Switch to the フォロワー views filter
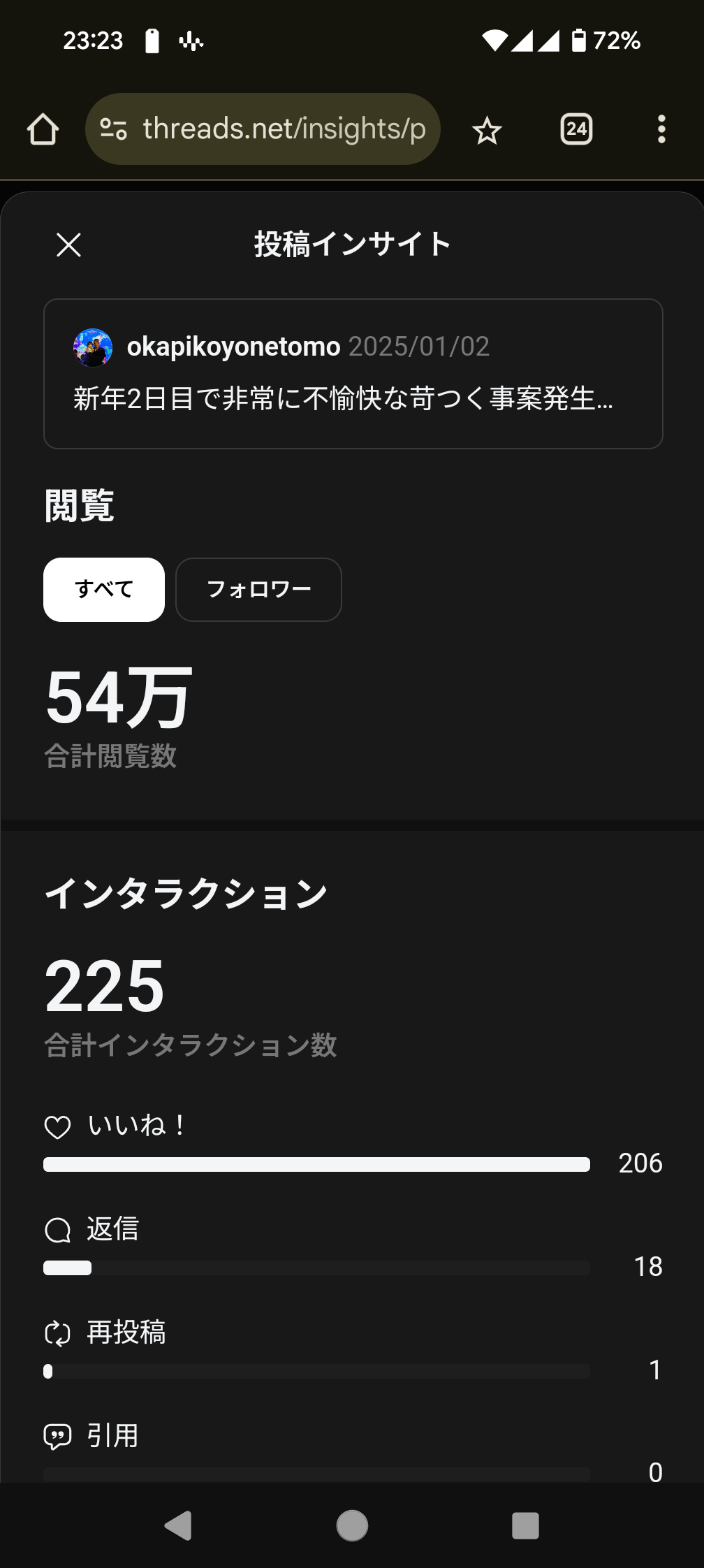Viewport: 704px width, 1568px height. tap(258, 590)
